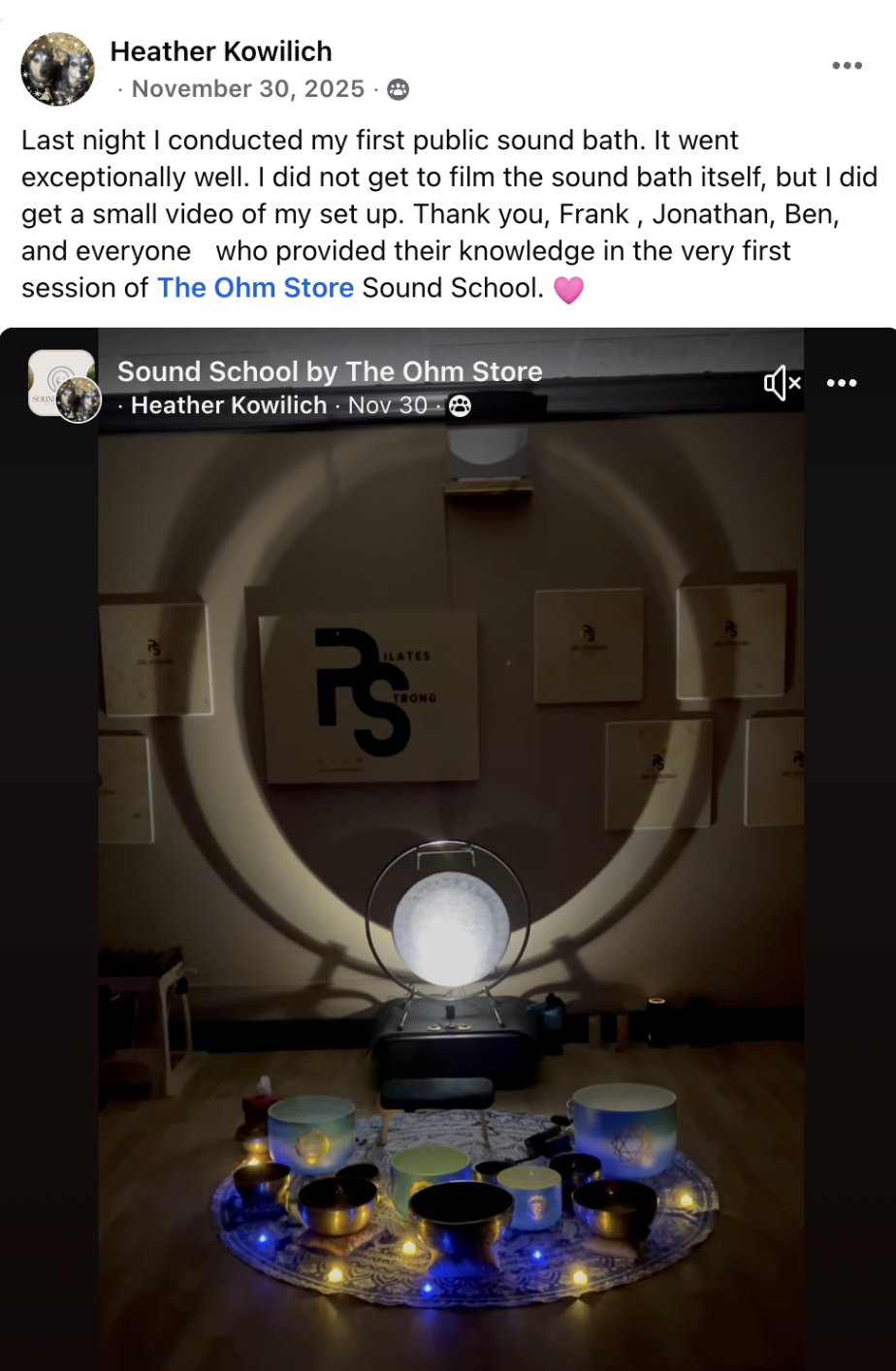This screenshot has height=1371, width=896.
Task: Open the video's three-dot options
Action: (841, 383)
